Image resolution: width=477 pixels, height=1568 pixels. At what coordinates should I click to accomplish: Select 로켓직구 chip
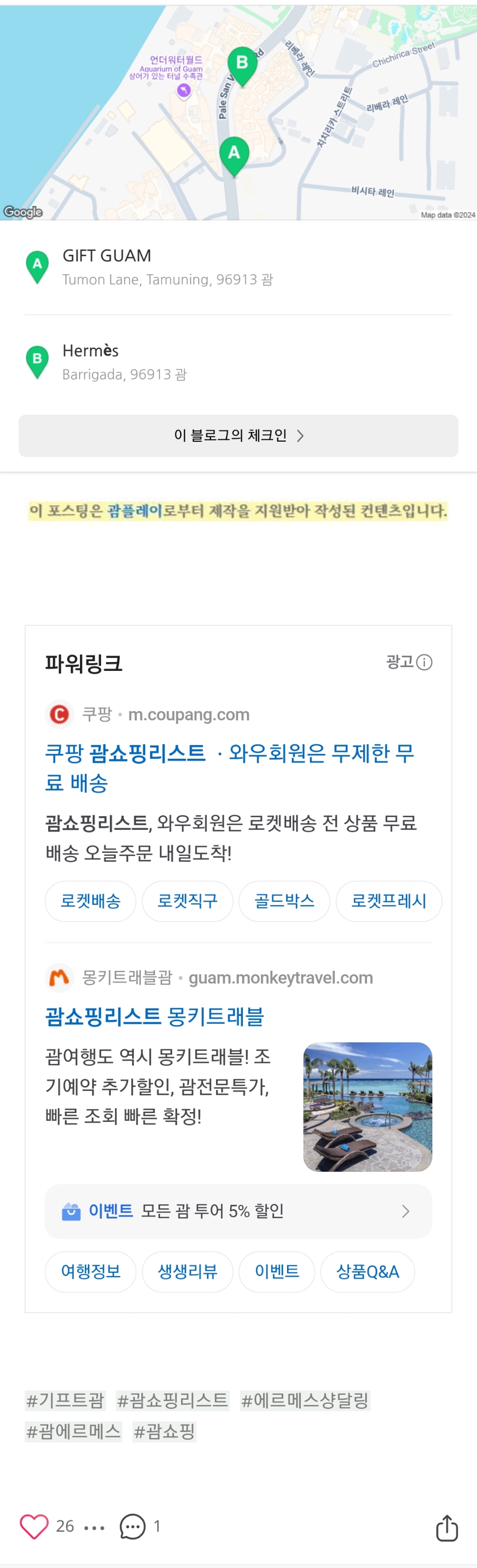point(187,901)
